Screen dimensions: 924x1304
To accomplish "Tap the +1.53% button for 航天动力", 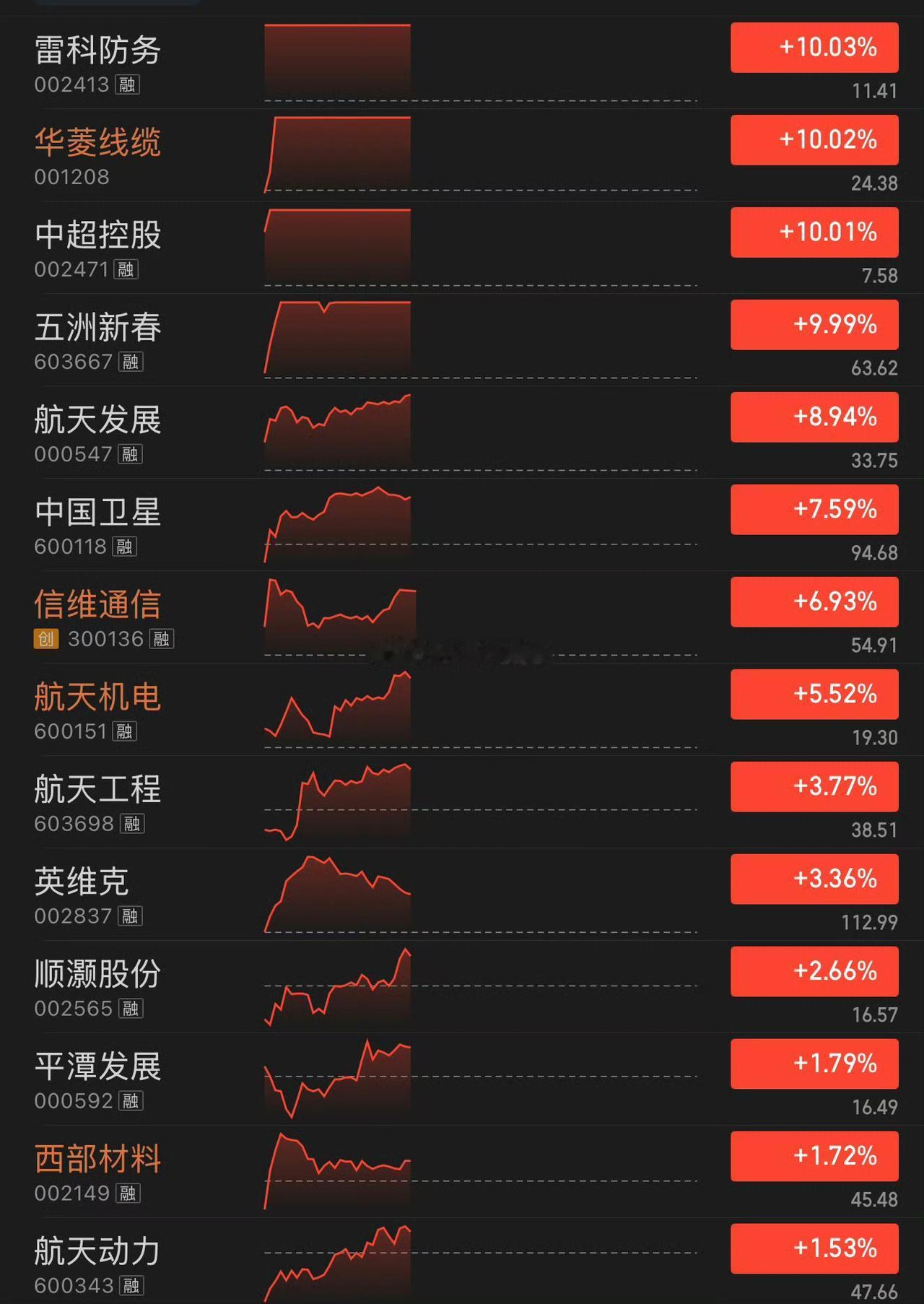I will (814, 1248).
